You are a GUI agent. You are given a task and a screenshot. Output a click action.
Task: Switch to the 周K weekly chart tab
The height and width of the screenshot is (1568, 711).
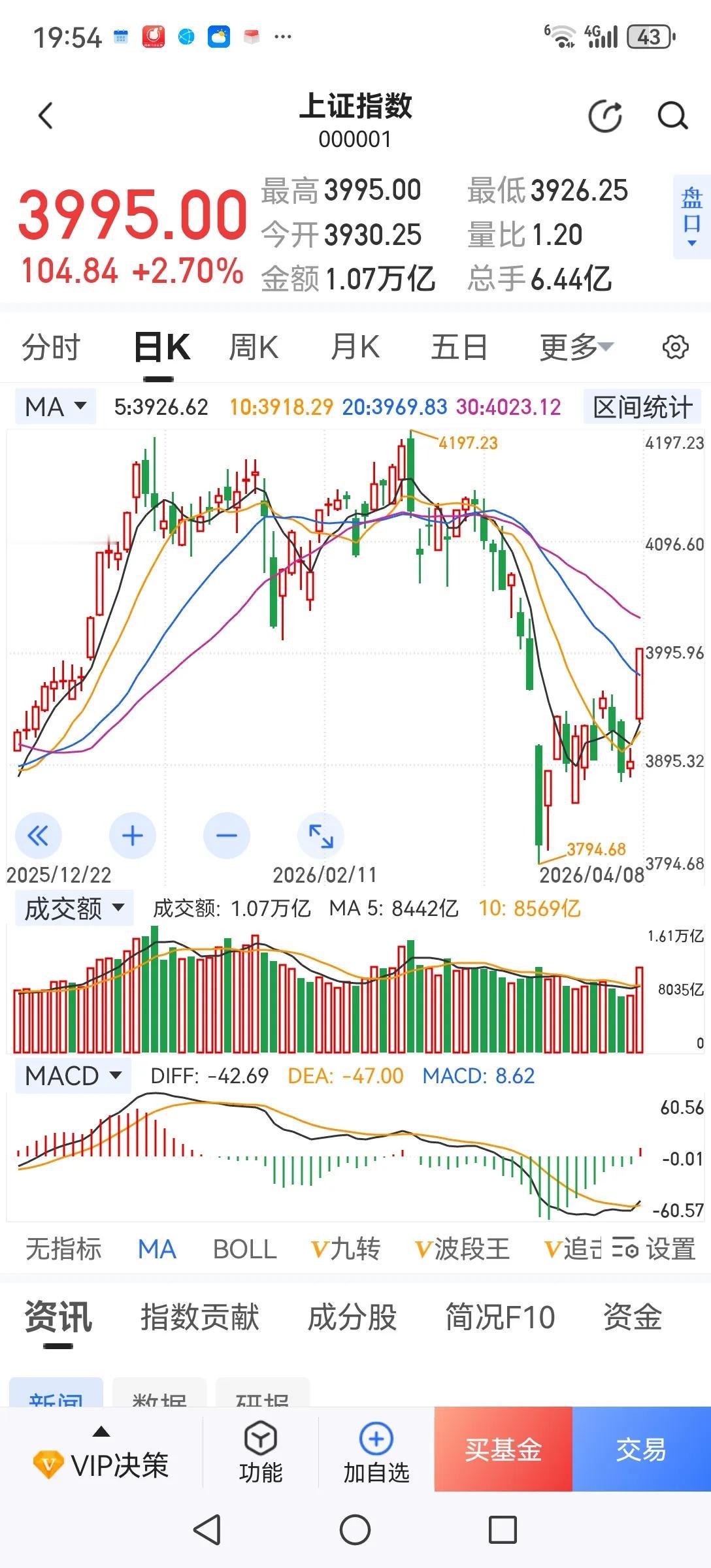pyautogui.click(x=253, y=347)
